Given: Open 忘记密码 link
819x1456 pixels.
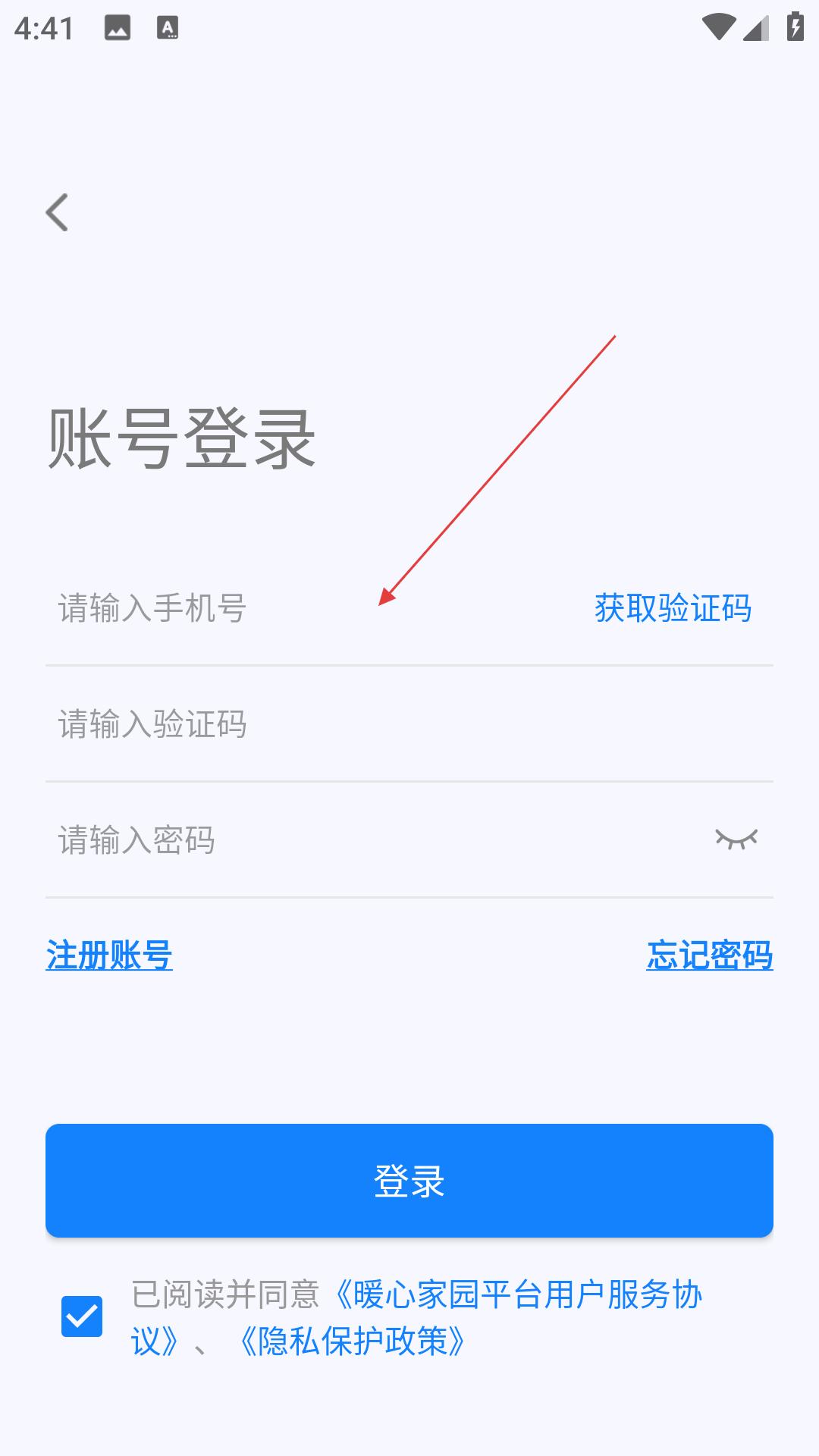Looking at the screenshot, I should point(709,955).
